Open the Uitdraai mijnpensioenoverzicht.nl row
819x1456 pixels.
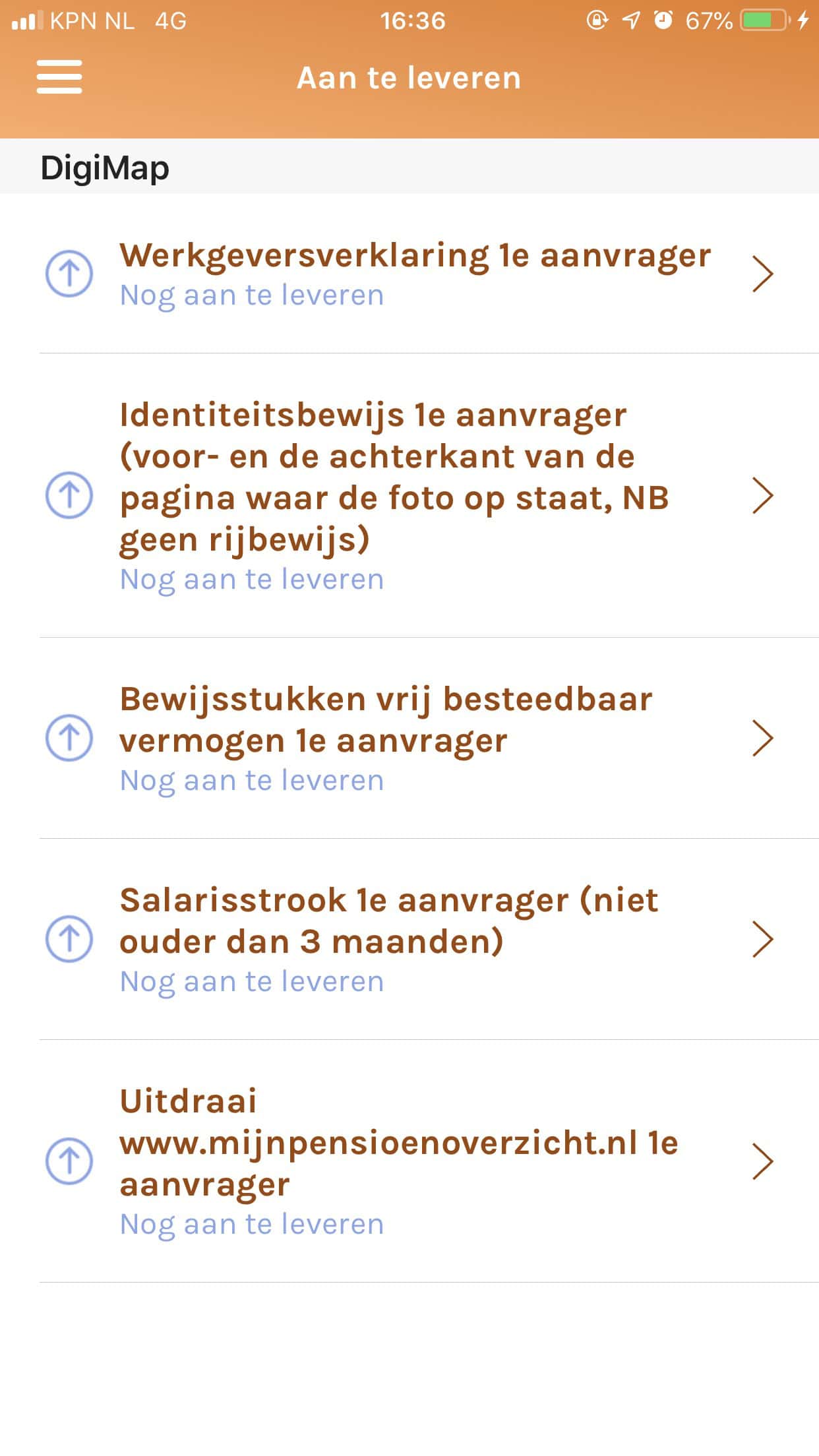click(409, 1161)
